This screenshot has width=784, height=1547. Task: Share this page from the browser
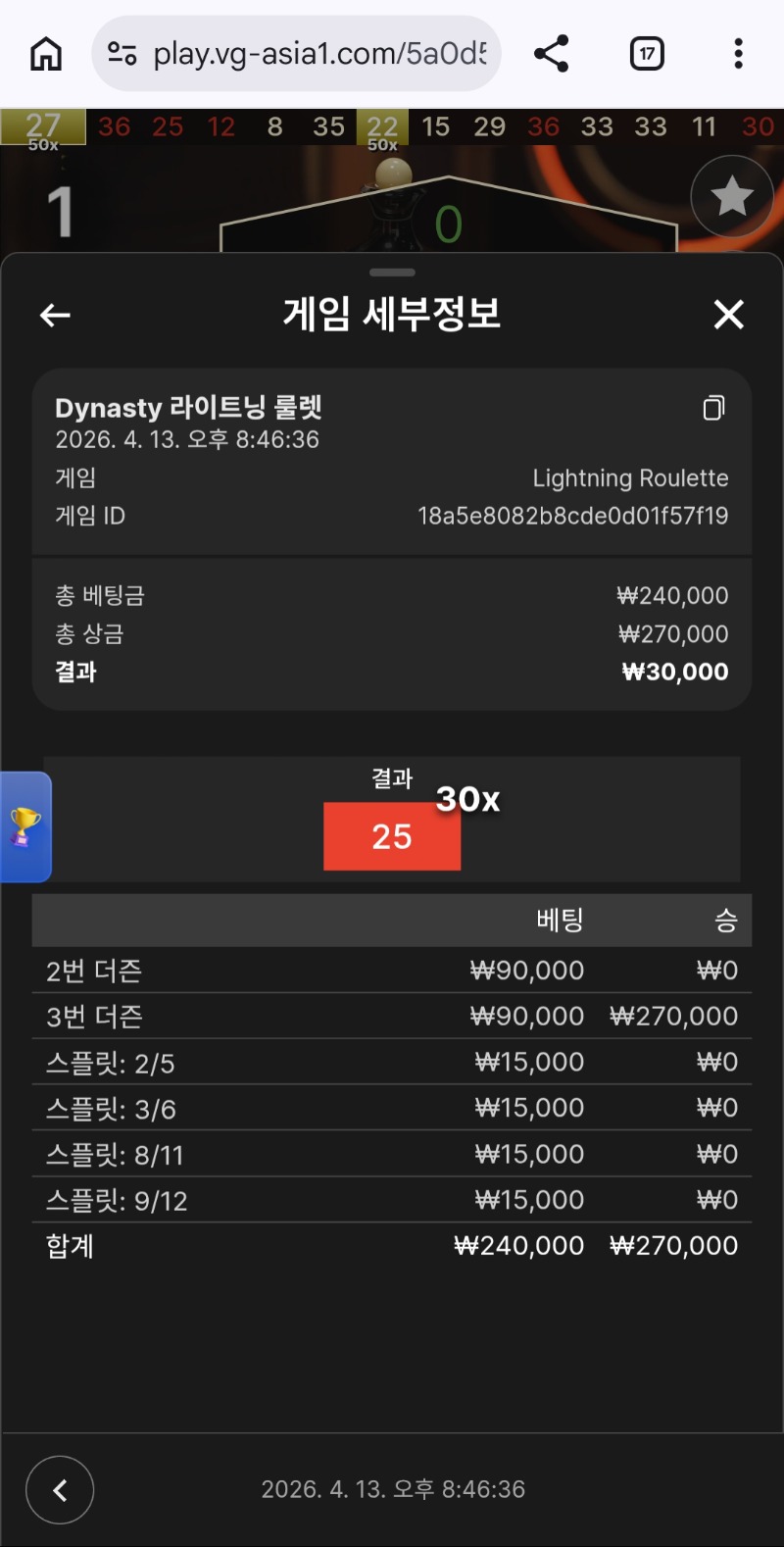tap(552, 54)
